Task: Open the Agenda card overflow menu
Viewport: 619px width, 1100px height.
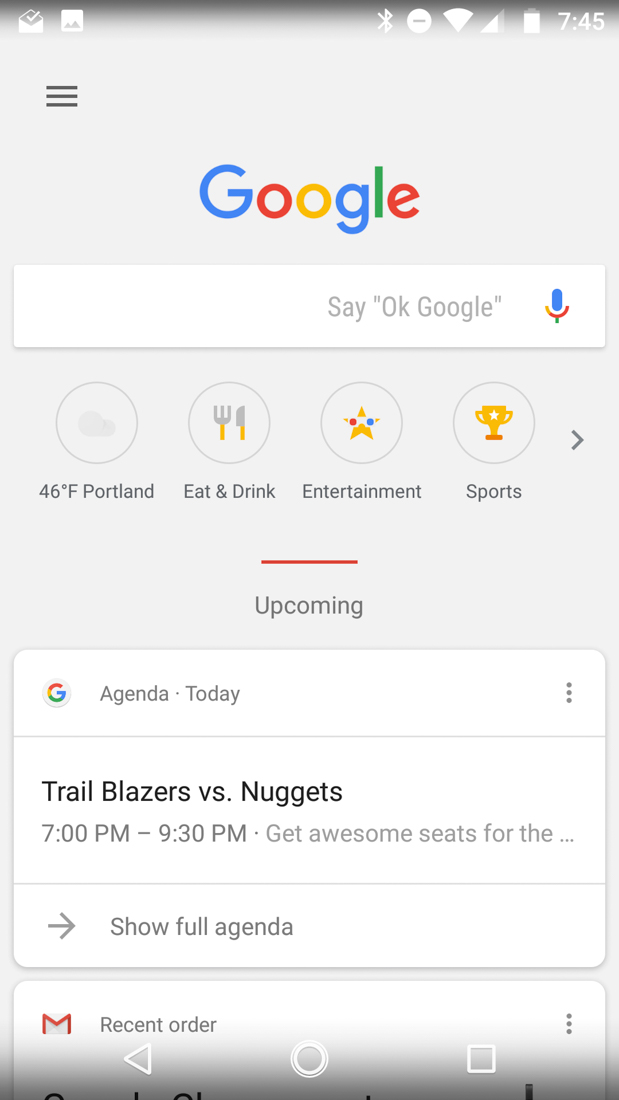Action: (569, 693)
